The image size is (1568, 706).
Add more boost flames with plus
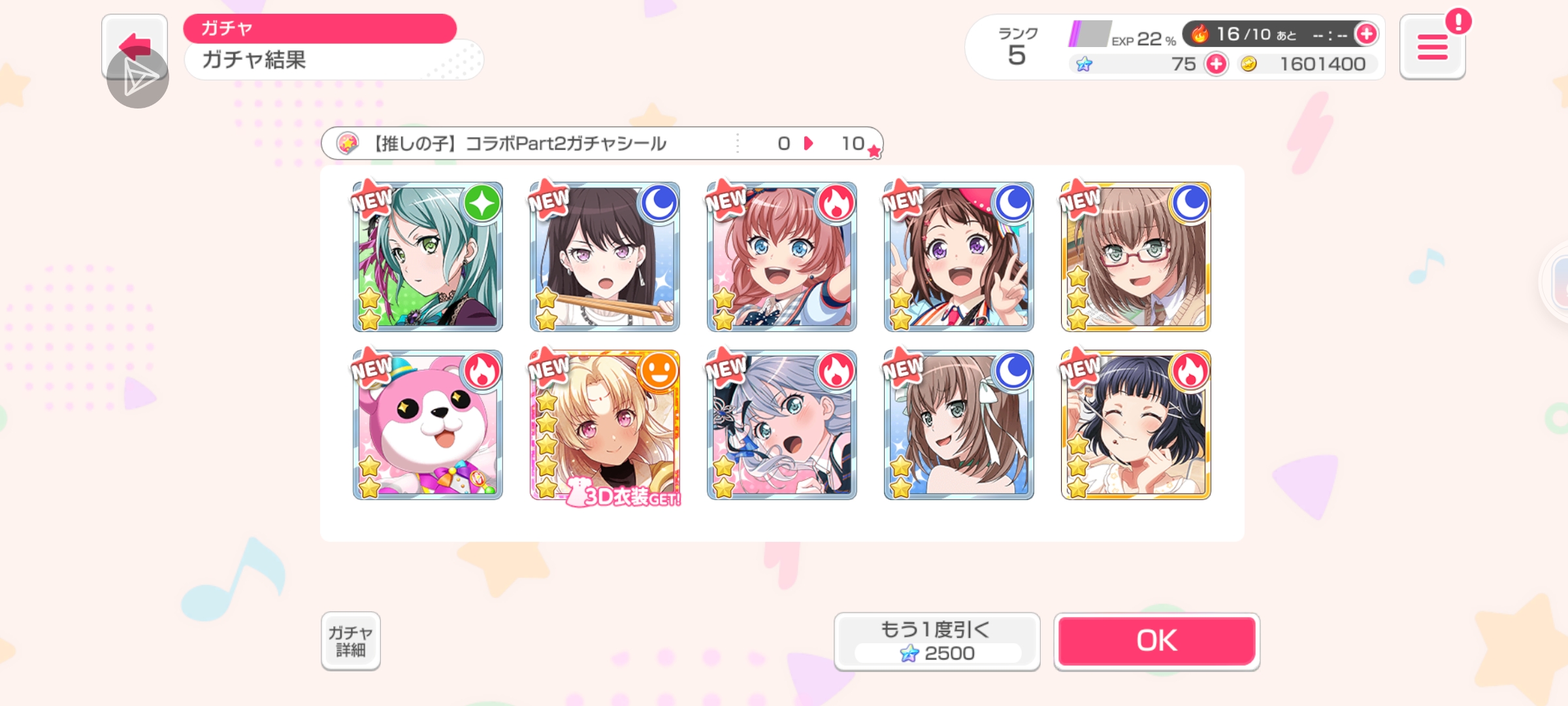1366,34
